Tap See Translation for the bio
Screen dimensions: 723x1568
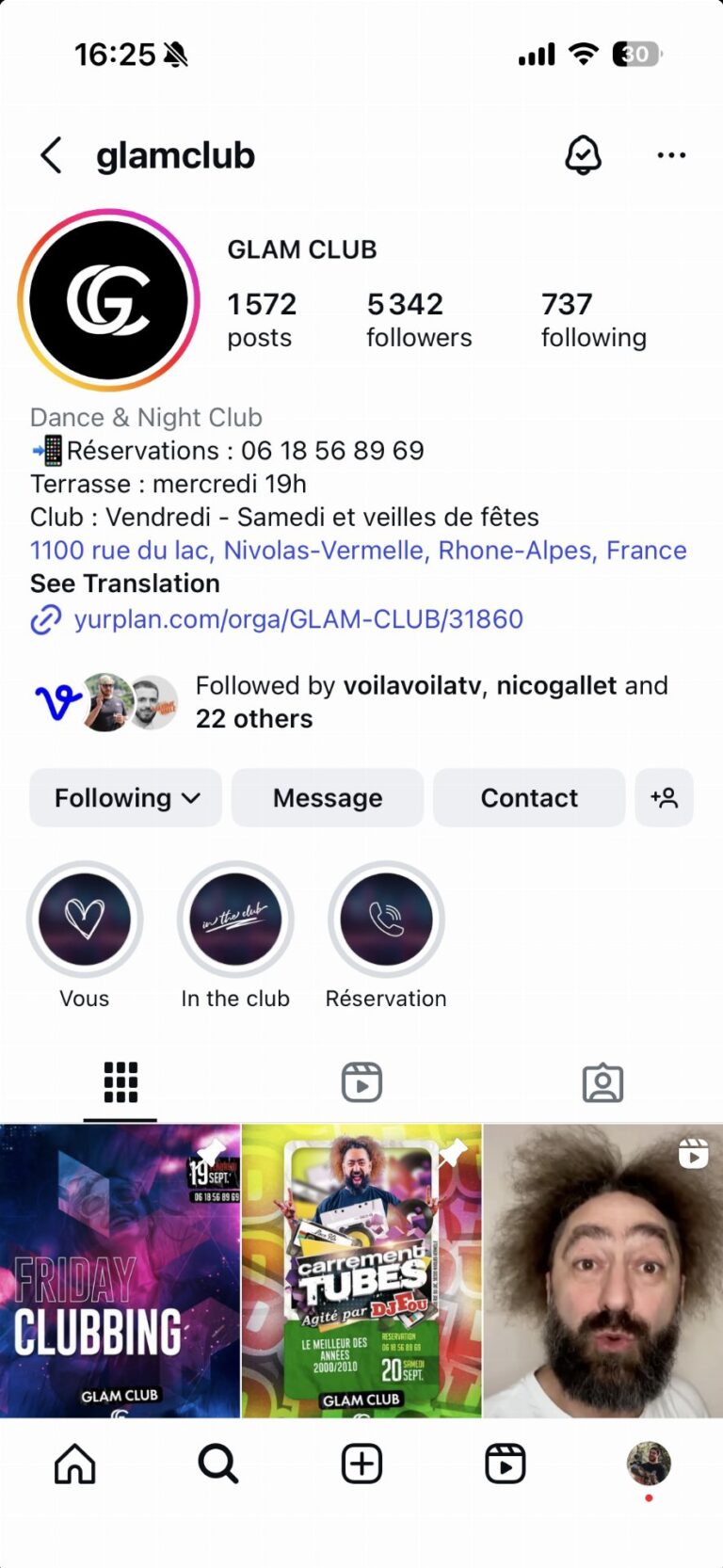pos(125,584)
